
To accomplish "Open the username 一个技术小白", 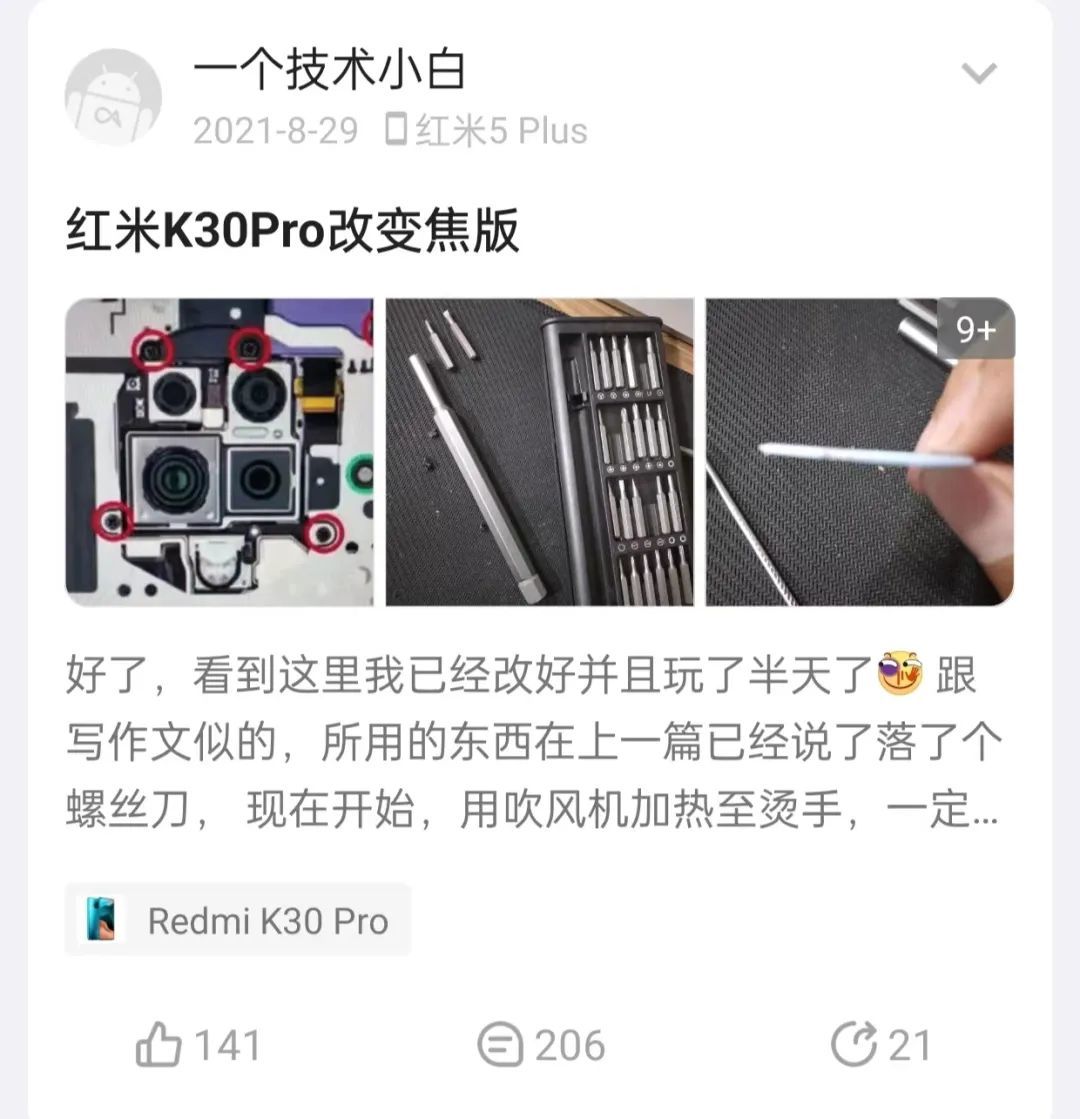I will pos(329,71).
